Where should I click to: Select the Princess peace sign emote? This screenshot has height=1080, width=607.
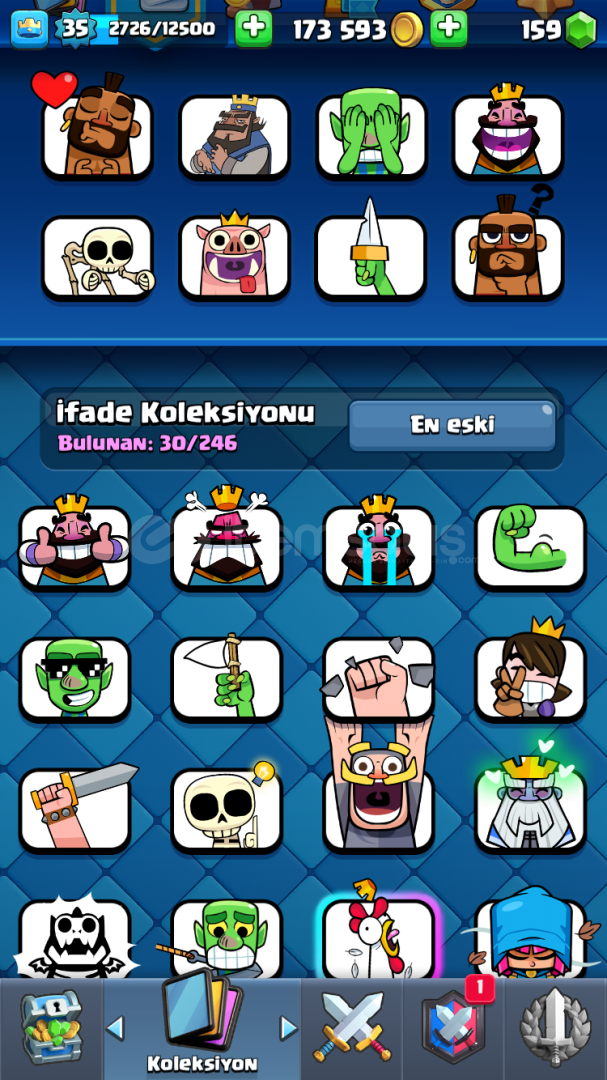tap(530, 678)
